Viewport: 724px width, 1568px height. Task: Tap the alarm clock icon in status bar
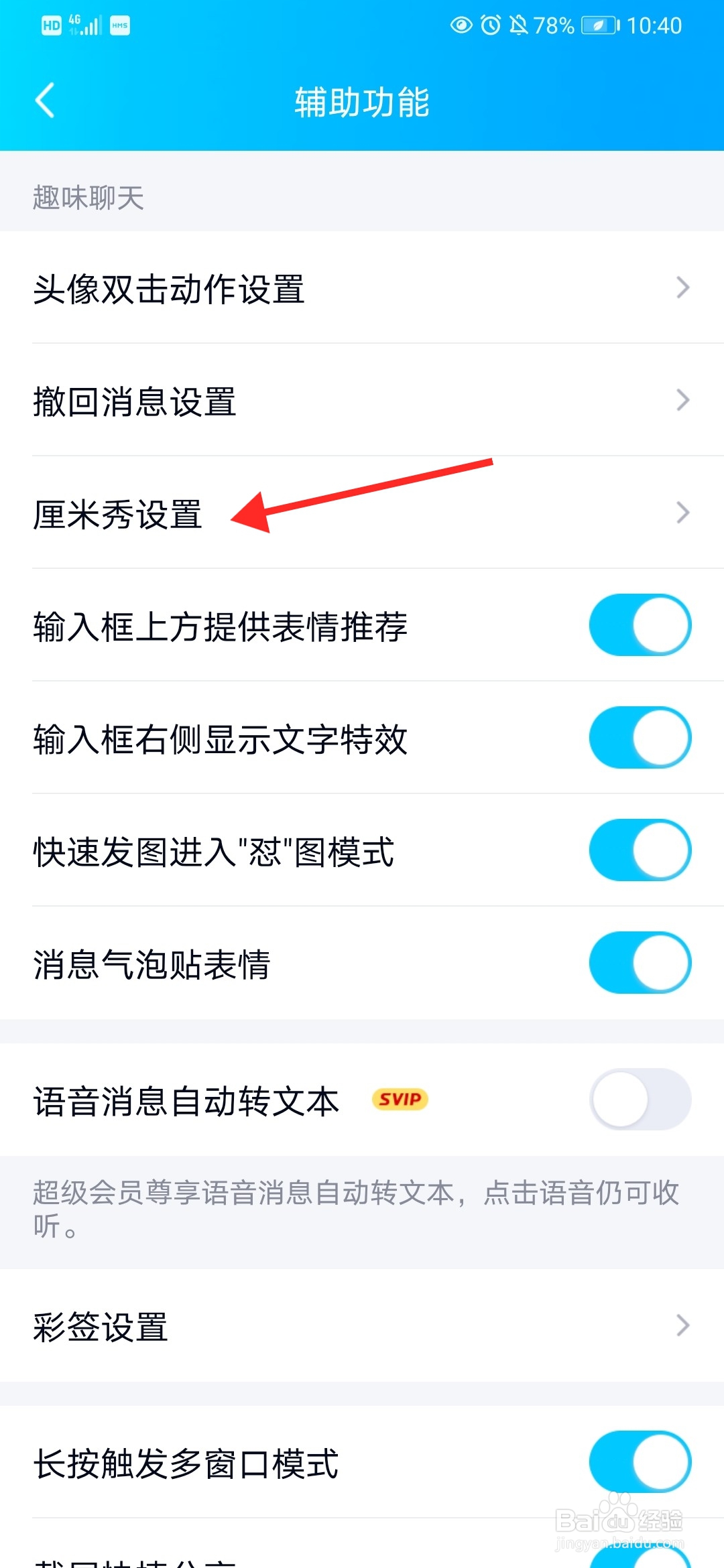click(x=489, y=25)
